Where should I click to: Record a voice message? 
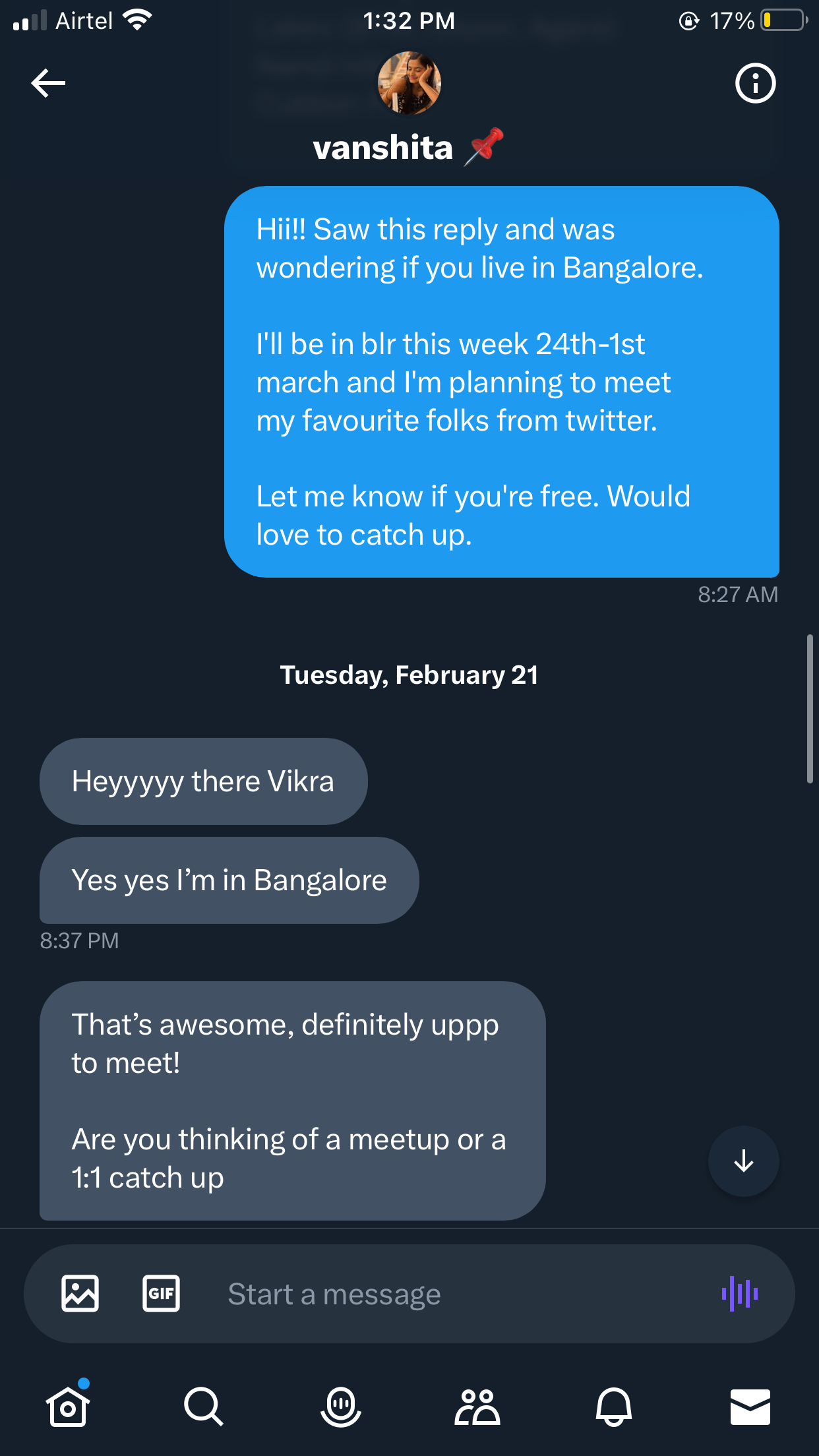pyautogui.click(x=740, y=1294)
